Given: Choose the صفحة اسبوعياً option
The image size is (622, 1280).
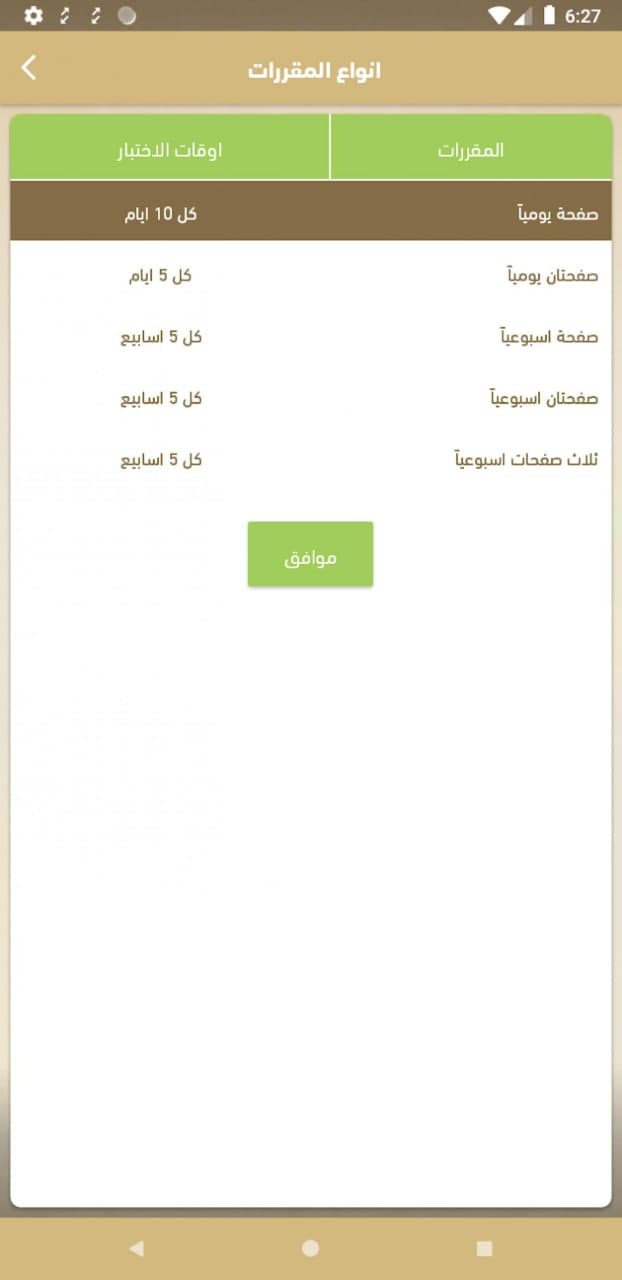Looking at the screenshot, I should coord(311,337).
